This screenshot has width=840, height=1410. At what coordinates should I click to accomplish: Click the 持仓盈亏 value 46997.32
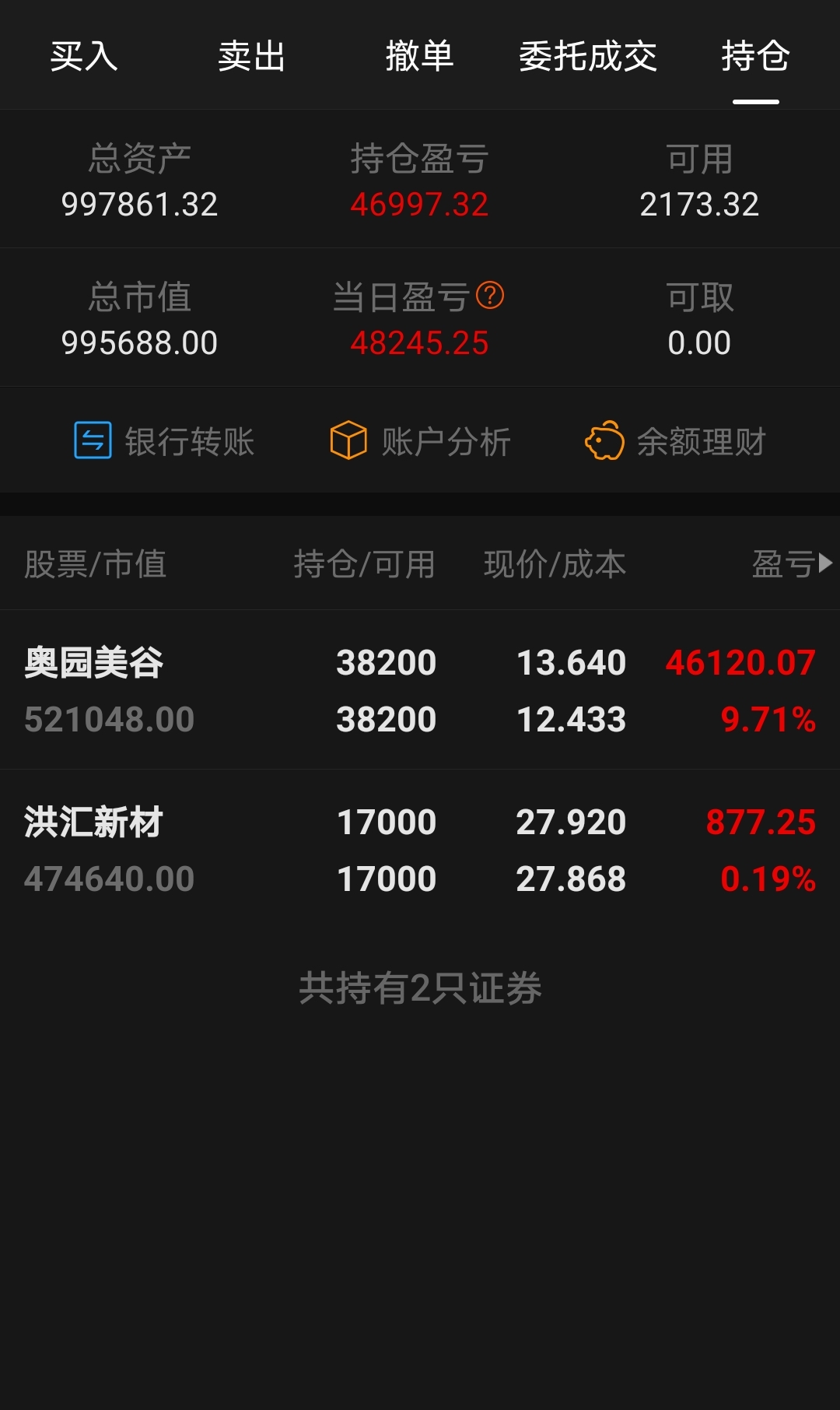tap(421, 205)
